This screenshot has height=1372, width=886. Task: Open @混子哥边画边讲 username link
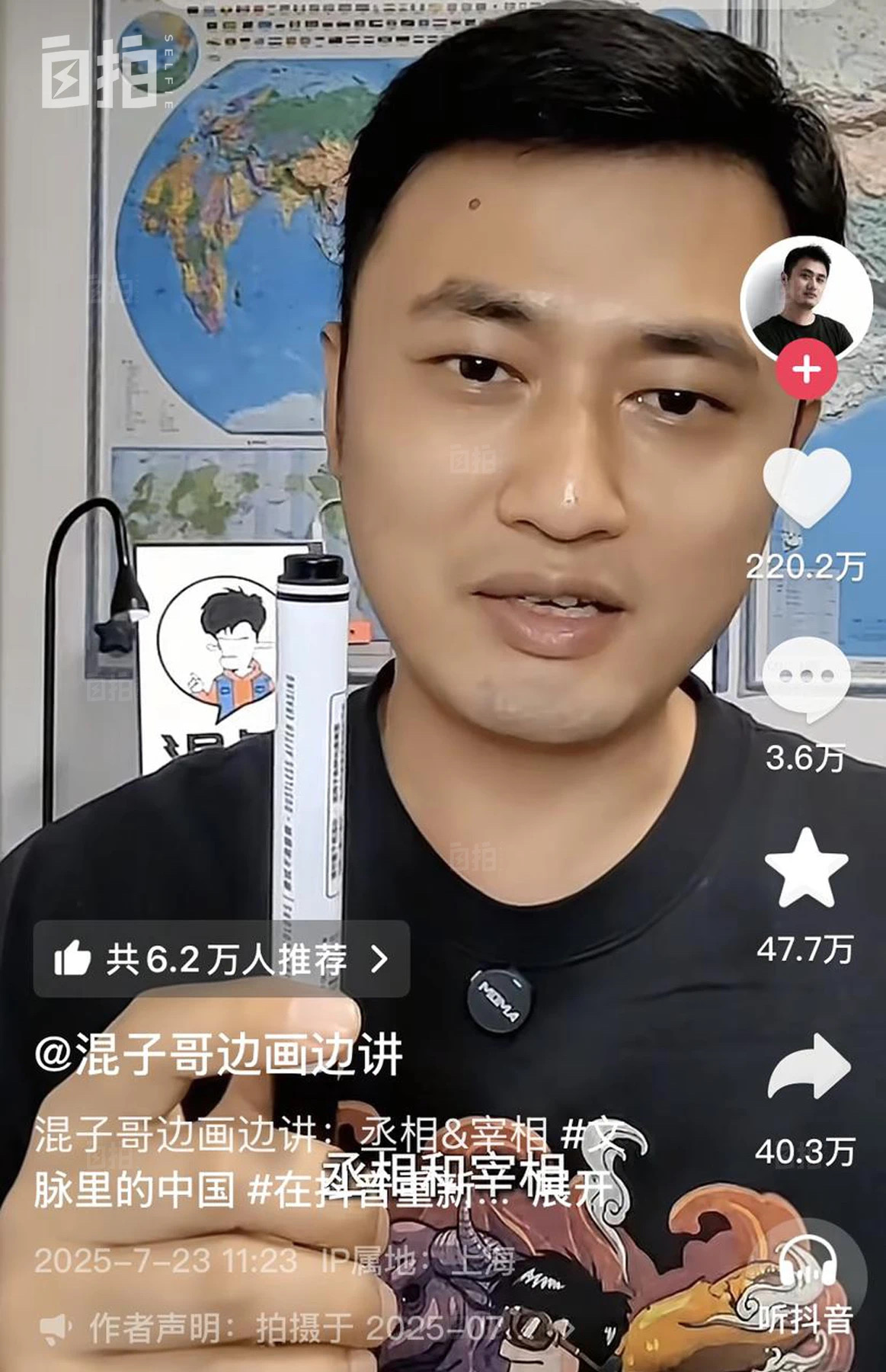point(219,1054)
